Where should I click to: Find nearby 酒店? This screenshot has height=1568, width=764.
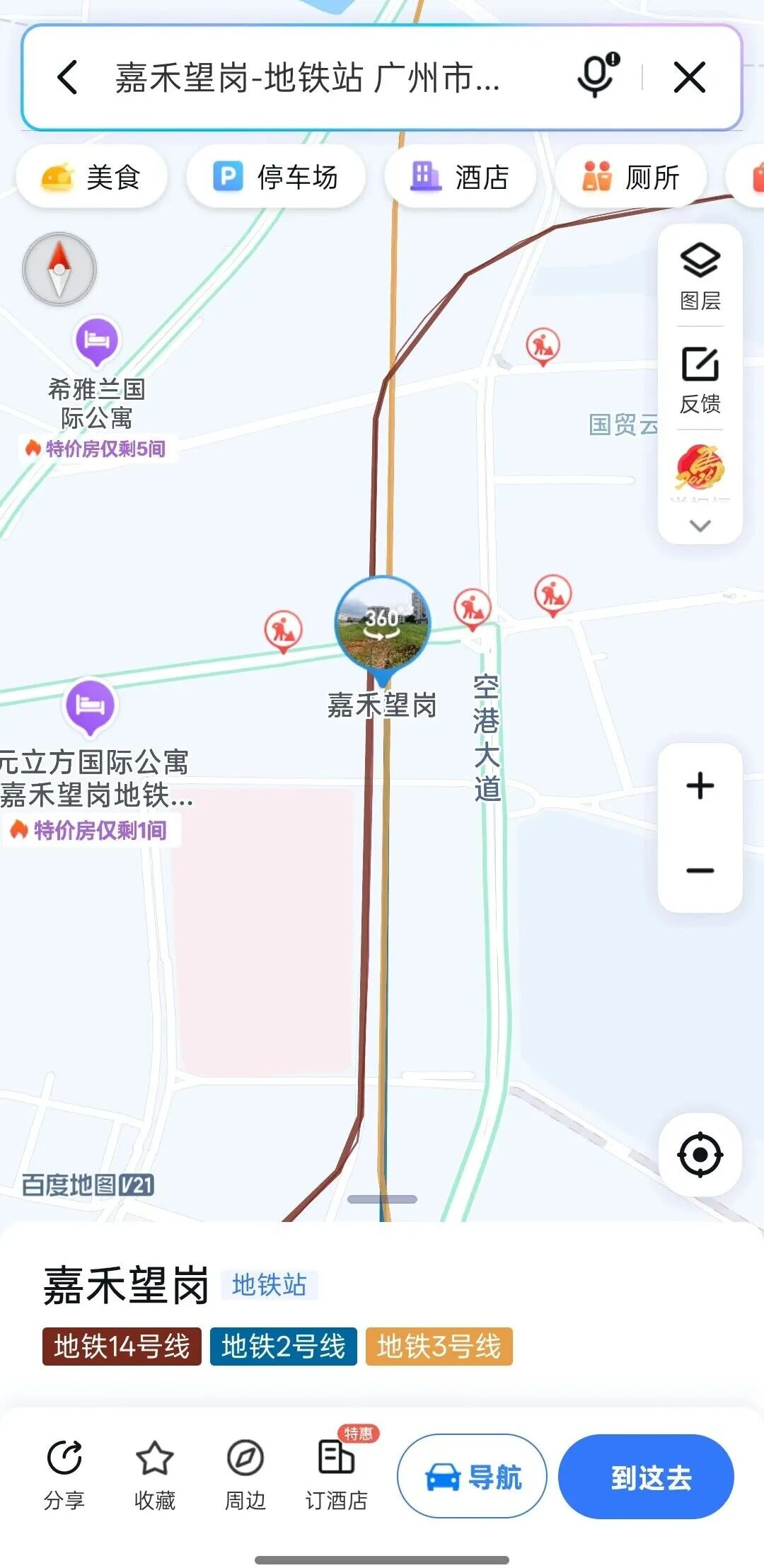click(460, 177)
